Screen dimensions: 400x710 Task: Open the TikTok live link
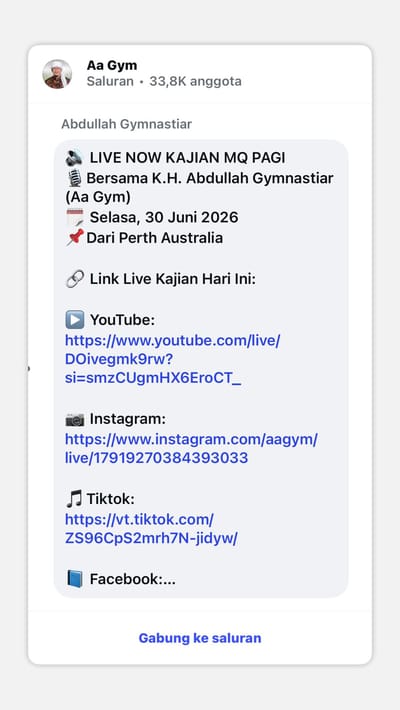[x=151, y=529]
